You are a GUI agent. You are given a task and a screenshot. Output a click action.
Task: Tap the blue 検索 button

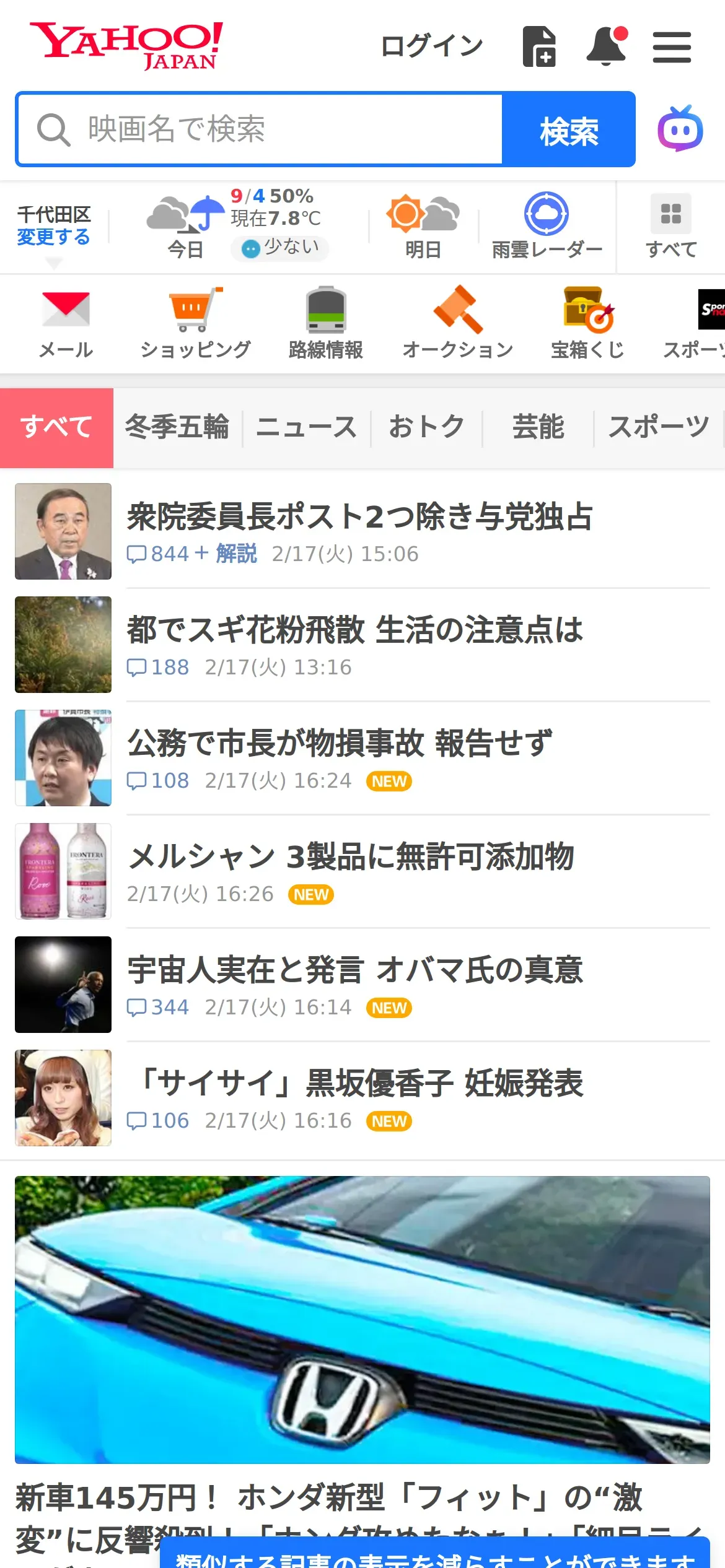(x=568, y=130)
